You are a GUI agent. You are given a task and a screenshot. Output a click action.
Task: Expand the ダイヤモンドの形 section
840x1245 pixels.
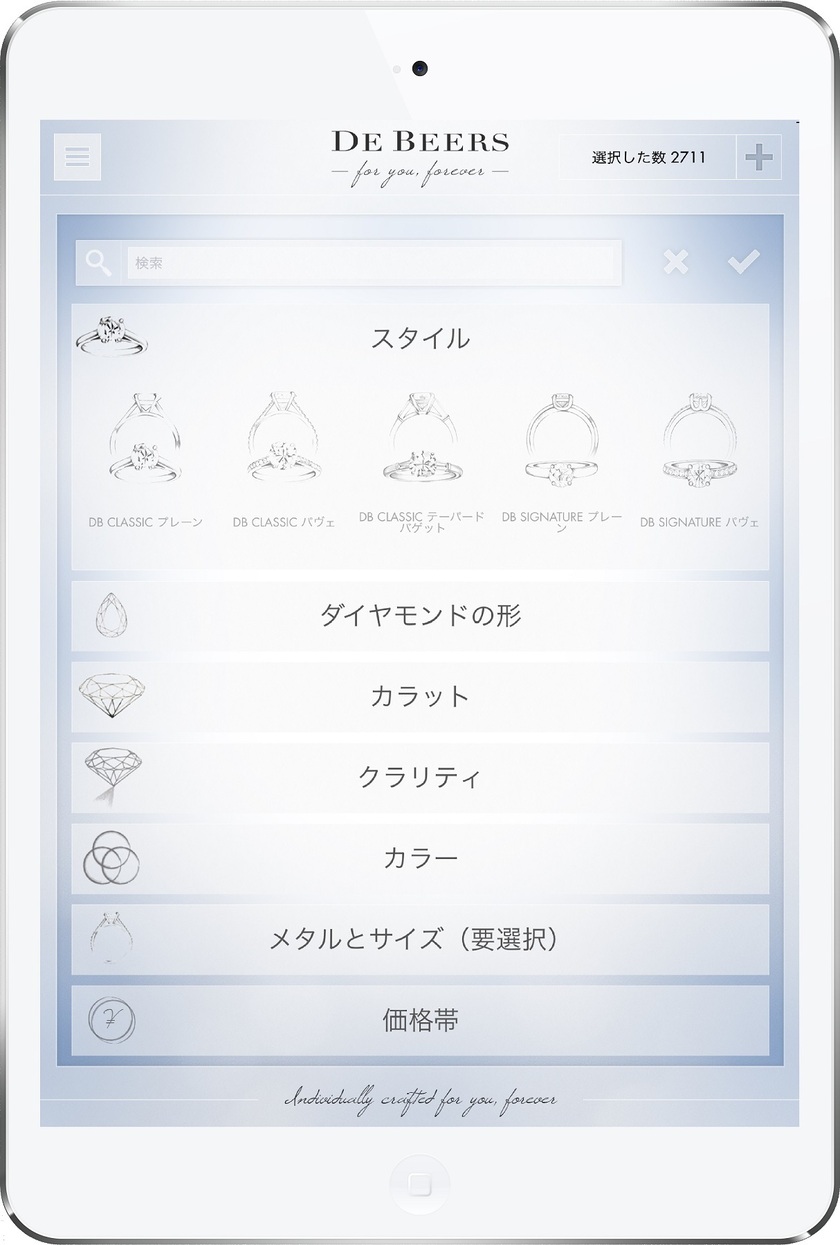coord(420,616)
